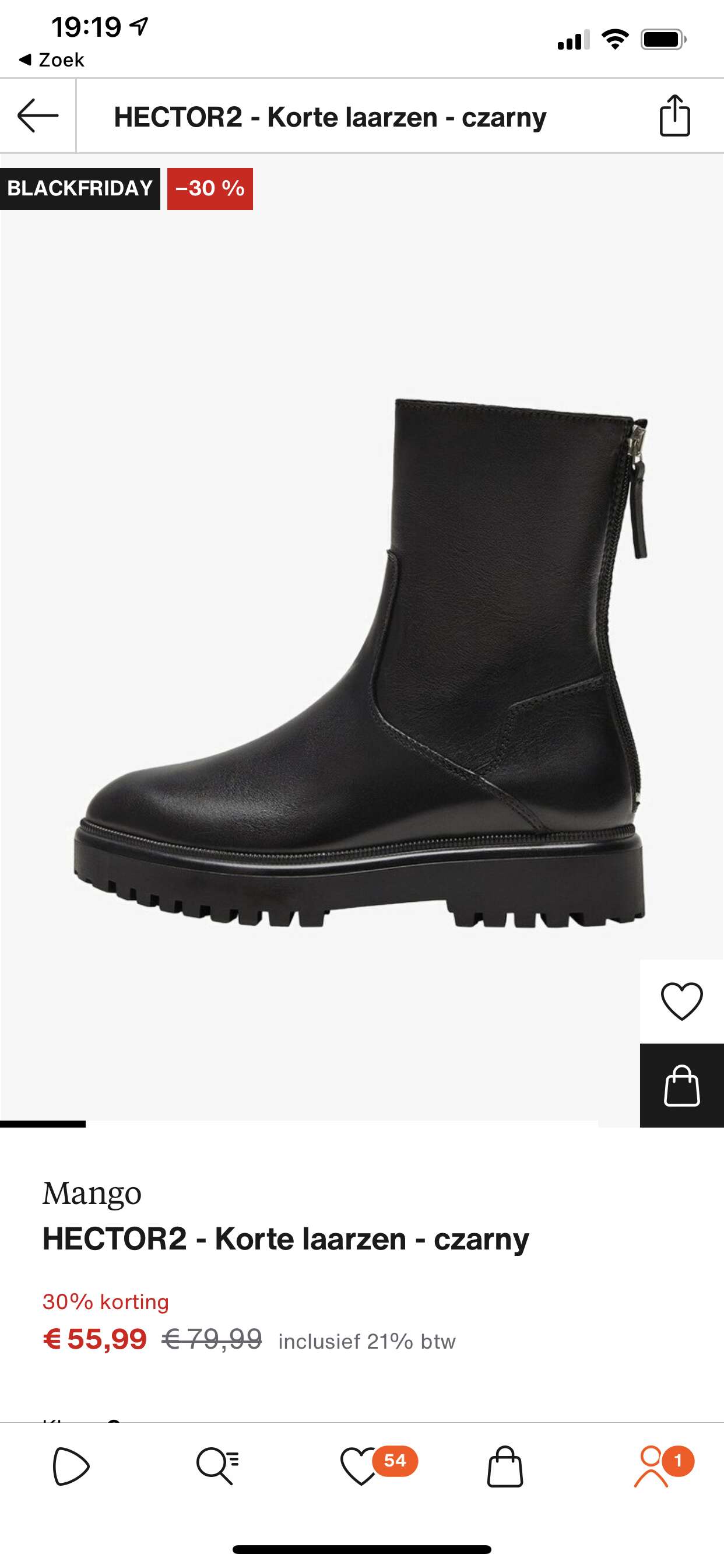Go back using the arrow icon
724x1568 pixels.
(38, 116)
